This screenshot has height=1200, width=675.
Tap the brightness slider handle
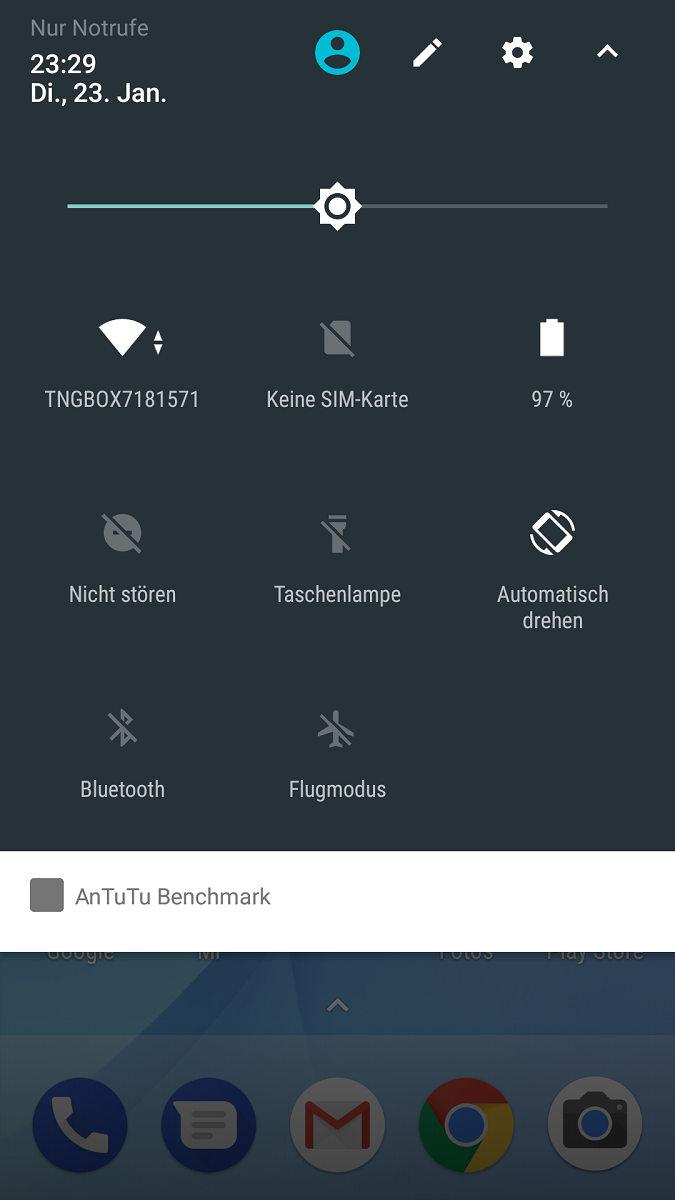point(337,206)
